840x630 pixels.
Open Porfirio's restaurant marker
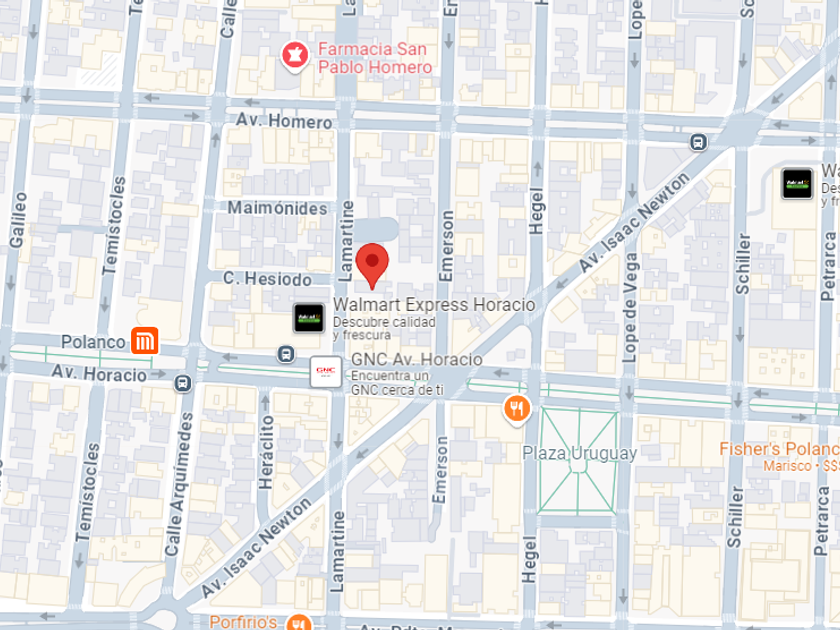(298, 622)
